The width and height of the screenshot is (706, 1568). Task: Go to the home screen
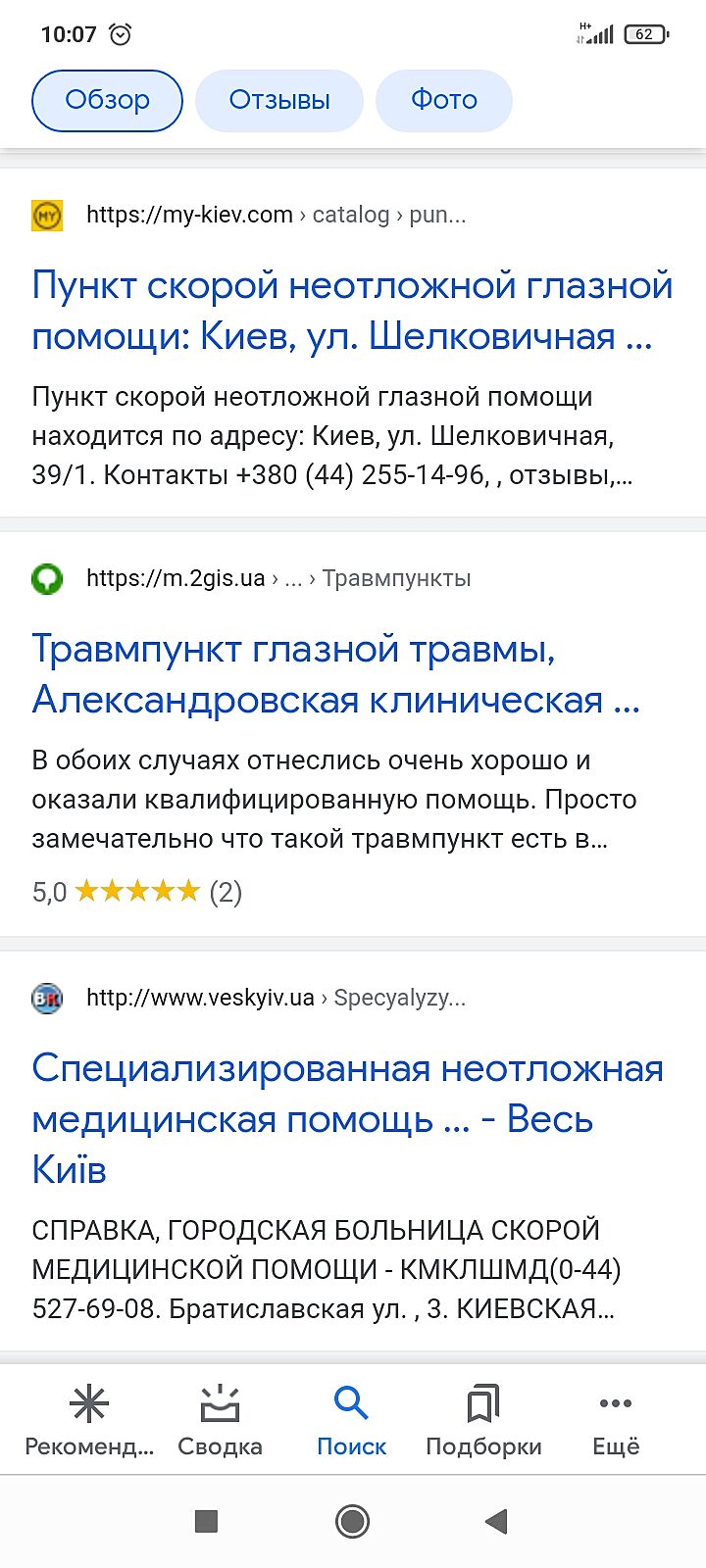tap(352, 1521)
